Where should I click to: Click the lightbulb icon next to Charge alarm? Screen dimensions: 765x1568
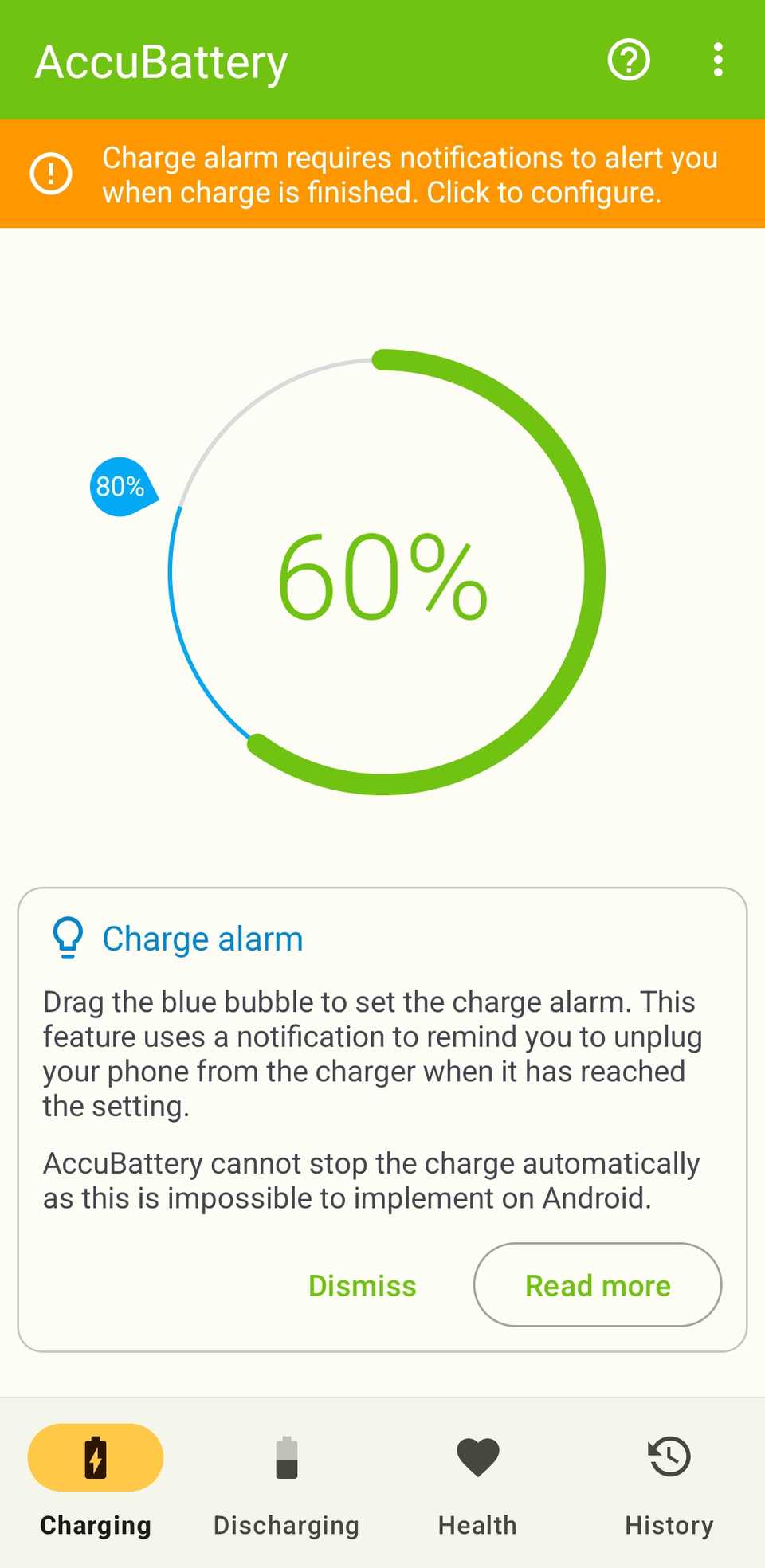pyautogui.click(x=68, y=937)
